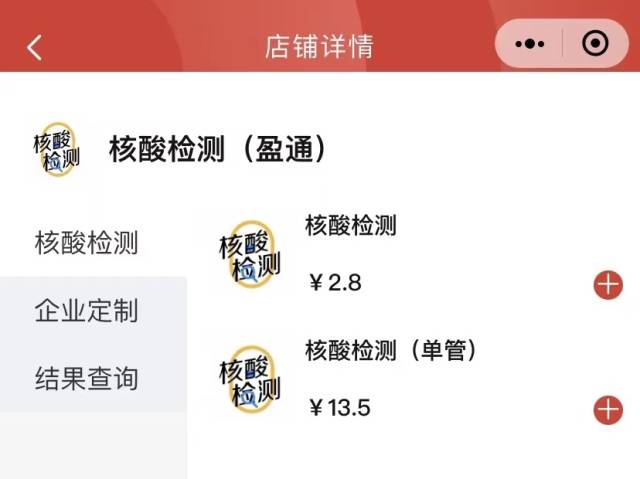Add the ¥2.8 核酸检测 item to the cart
The width and height of the screenshot is (640, 479).
(x=608, y=285)
